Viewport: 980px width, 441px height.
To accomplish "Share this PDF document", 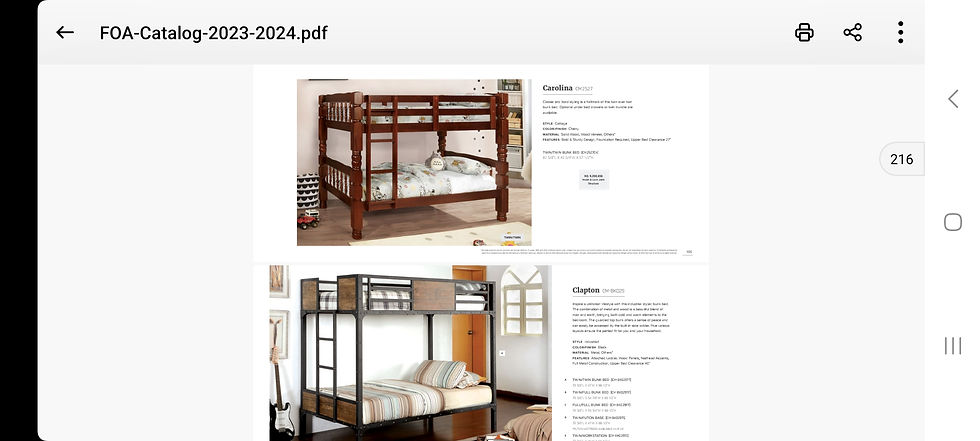I will (852, 33).
